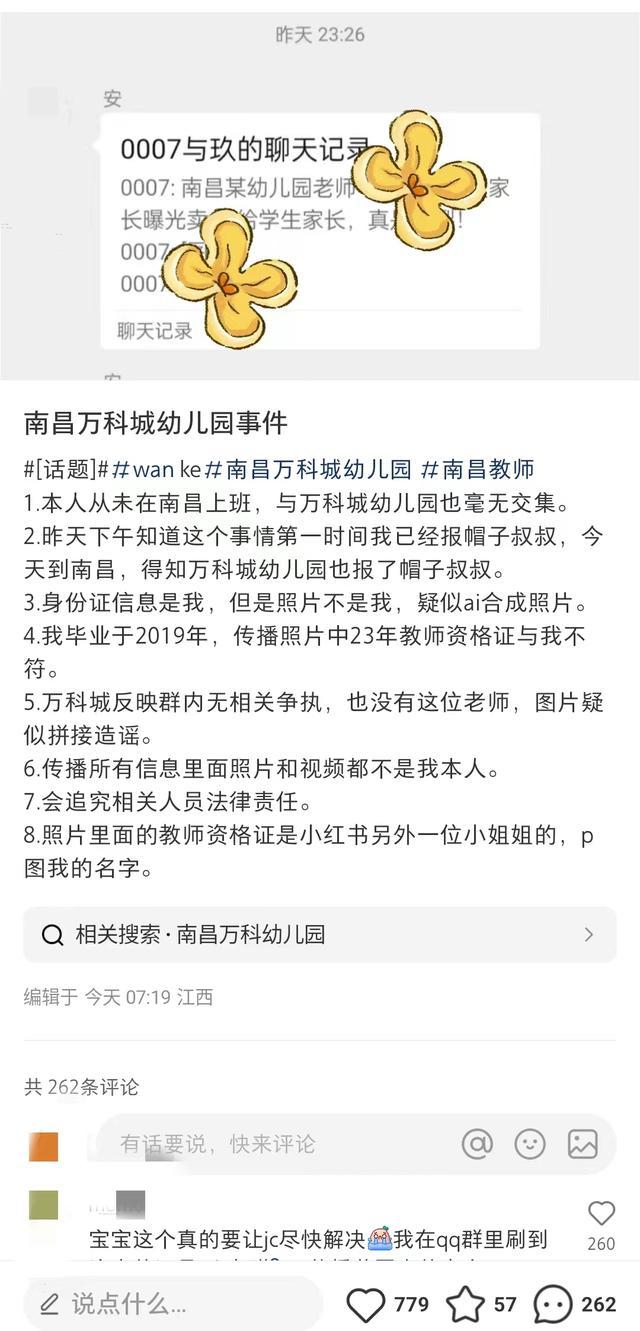Open the emoji picker in comment box
Screen dimensions: 640x1331
[530, 1144]
